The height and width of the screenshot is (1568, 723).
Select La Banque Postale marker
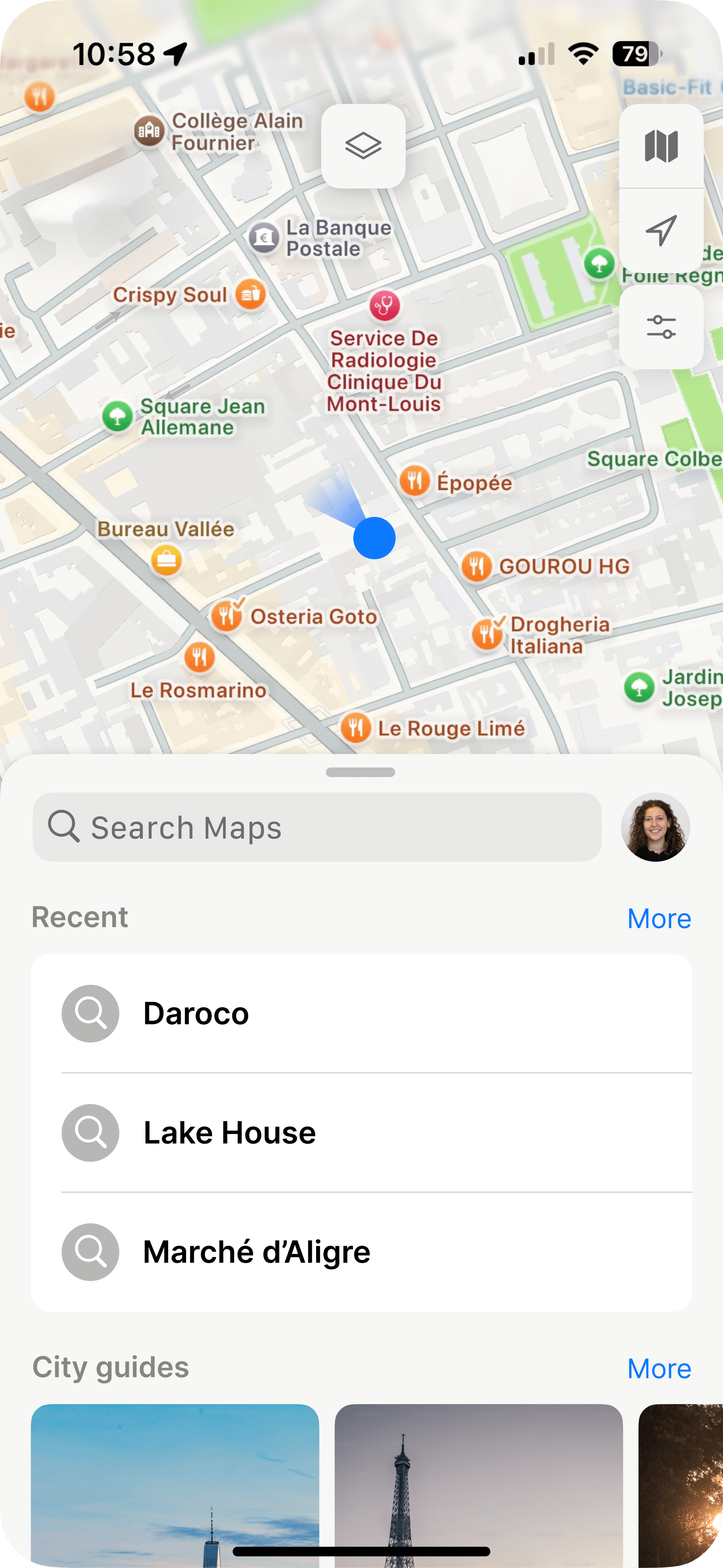point(264,237)
